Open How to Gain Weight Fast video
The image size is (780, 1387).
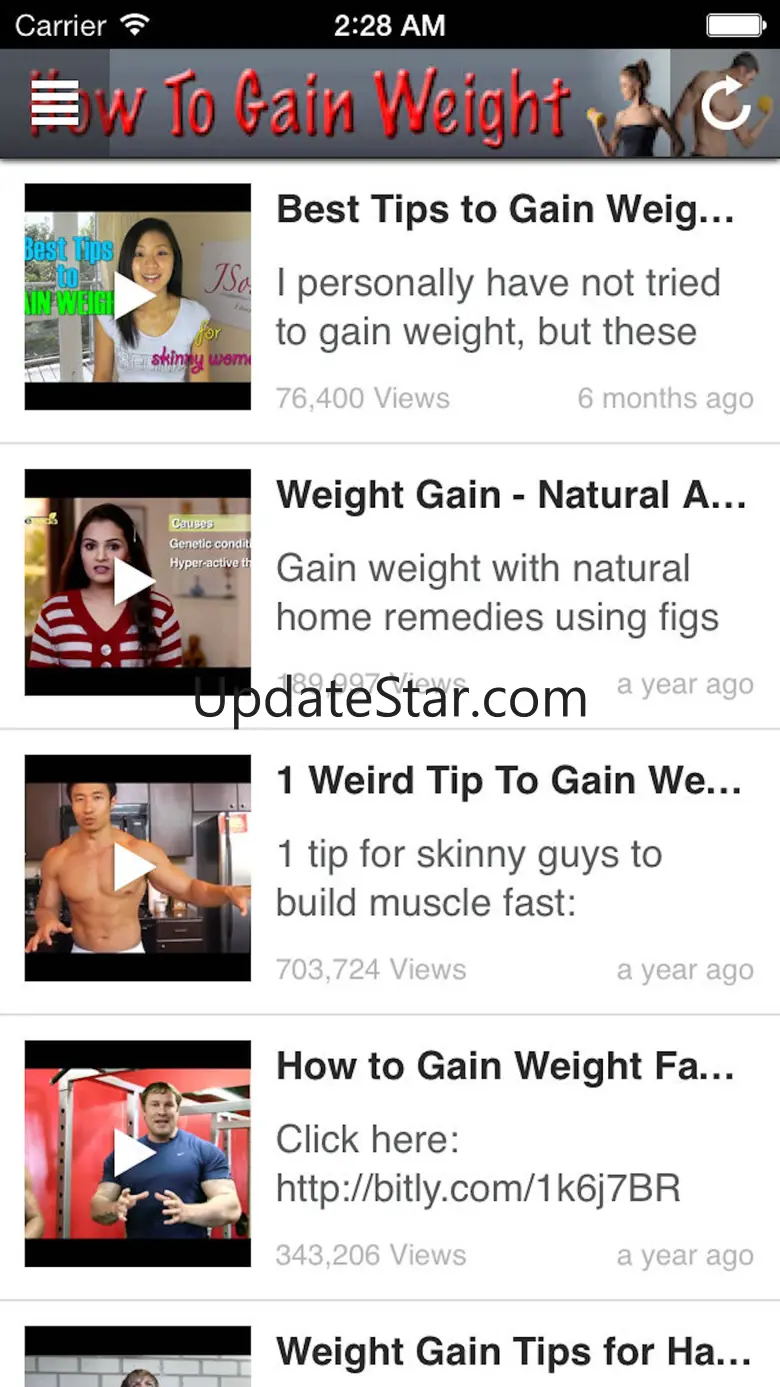tap(505, 1066)
